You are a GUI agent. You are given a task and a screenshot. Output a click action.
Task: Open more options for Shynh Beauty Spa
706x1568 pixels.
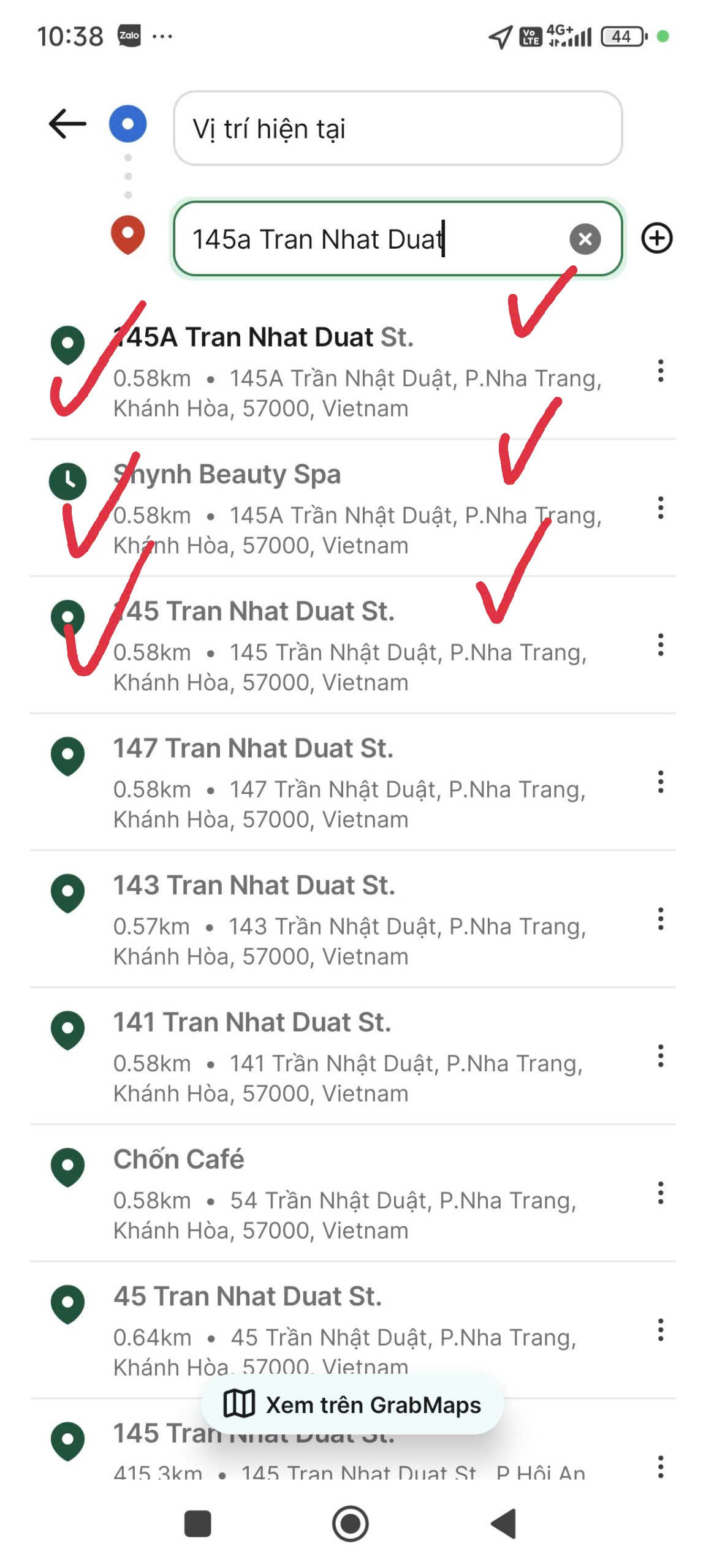click(x=660, y=508)
